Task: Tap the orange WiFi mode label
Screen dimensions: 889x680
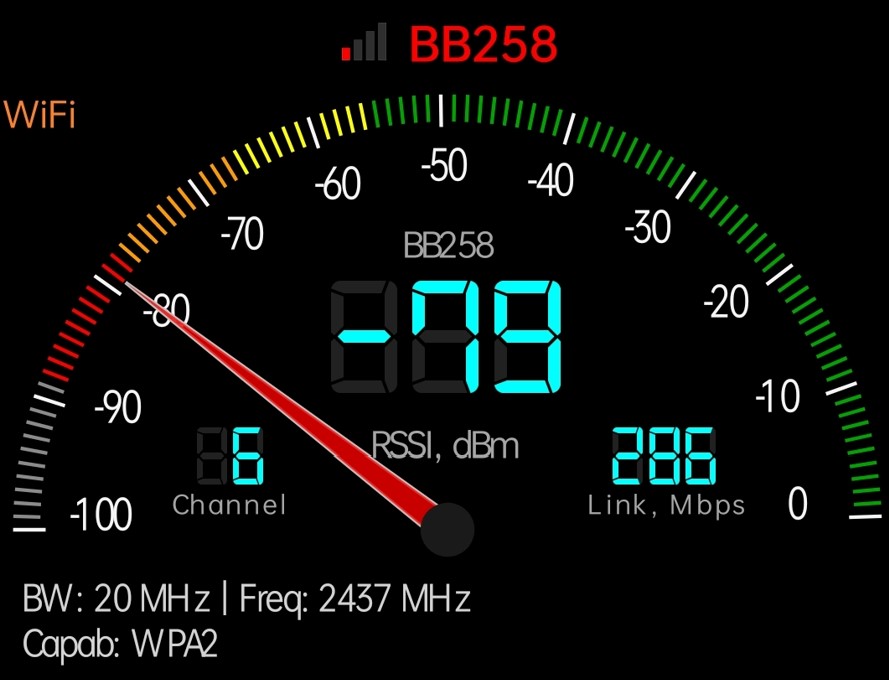Action: click(40, 115)
